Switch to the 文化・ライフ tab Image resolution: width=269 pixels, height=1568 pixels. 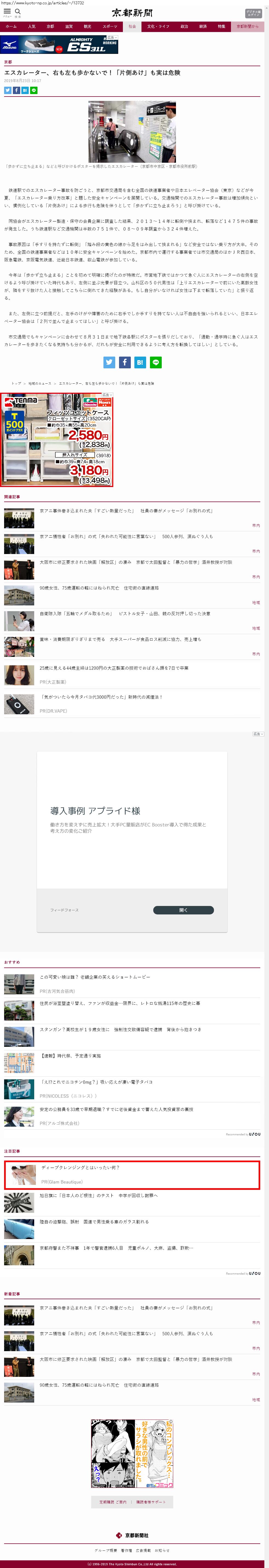click(x=158, y=27)
